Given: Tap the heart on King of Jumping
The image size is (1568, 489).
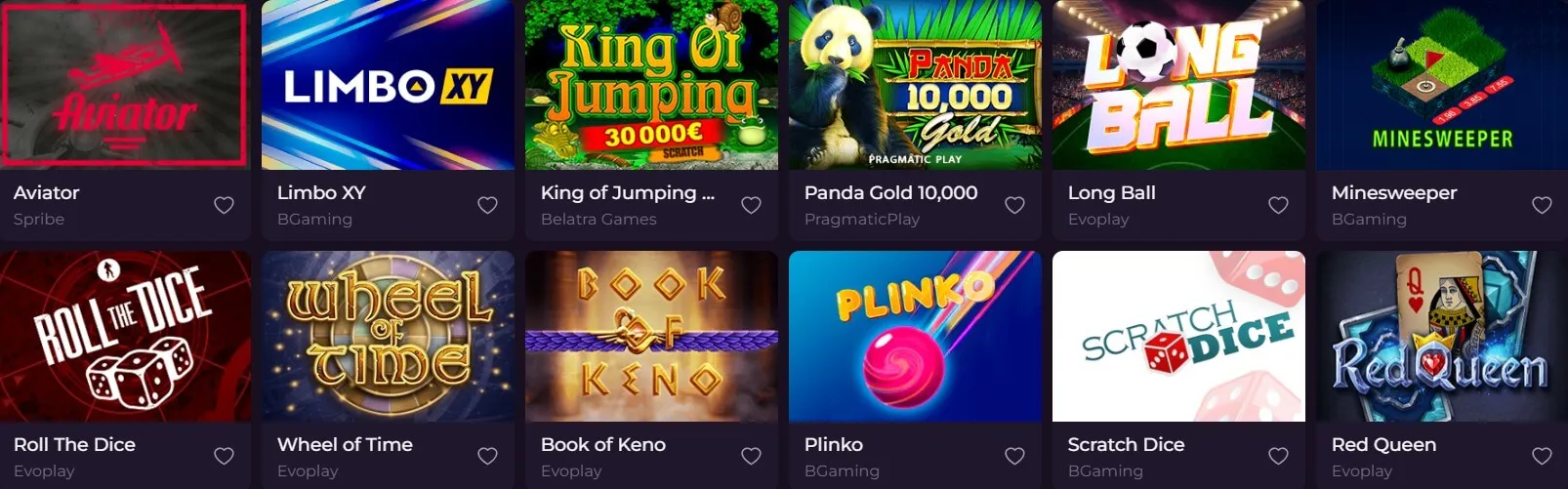Looking at the screenshot, I should 751,205.
